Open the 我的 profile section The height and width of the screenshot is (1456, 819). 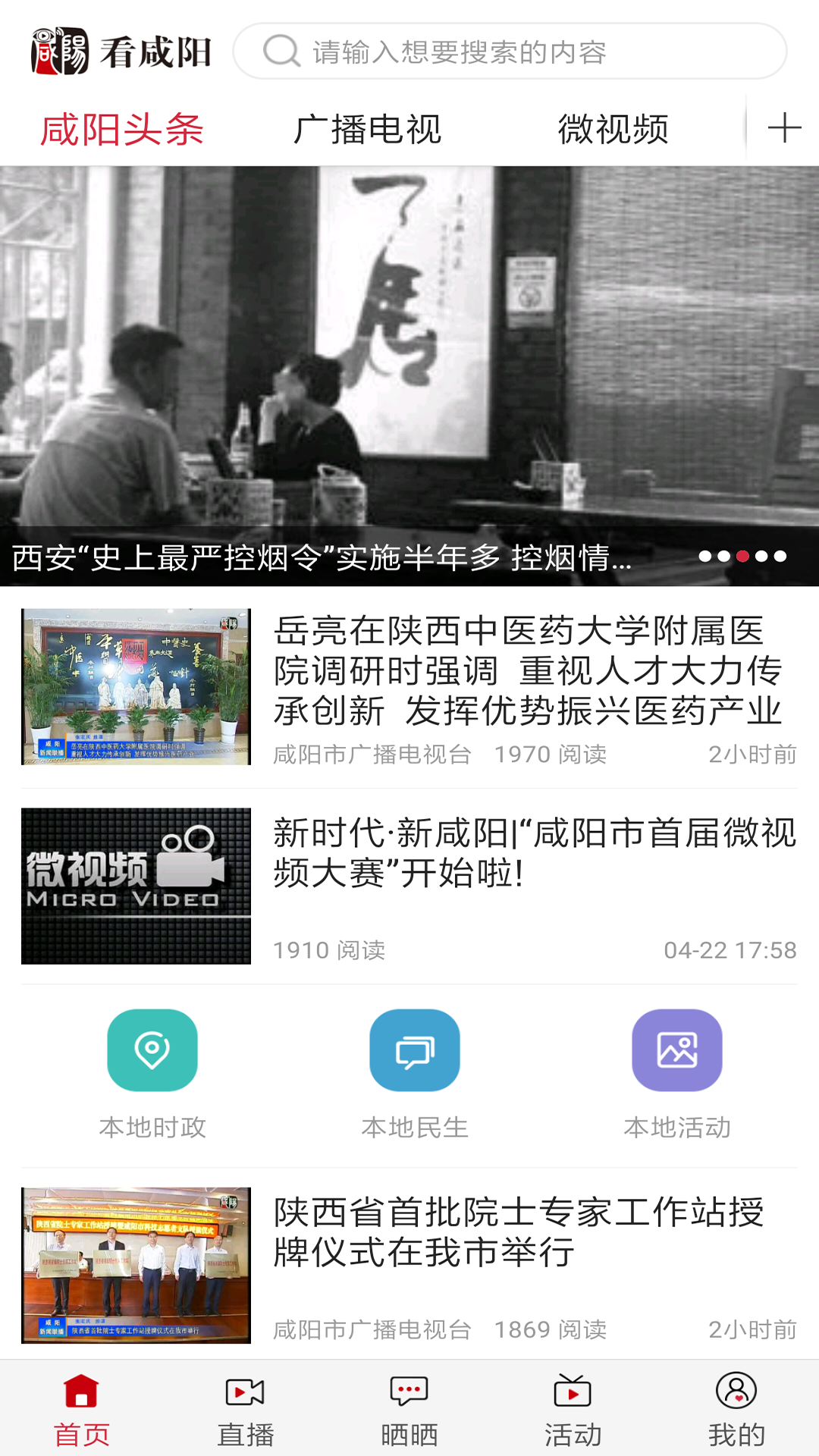point(736,1410)
